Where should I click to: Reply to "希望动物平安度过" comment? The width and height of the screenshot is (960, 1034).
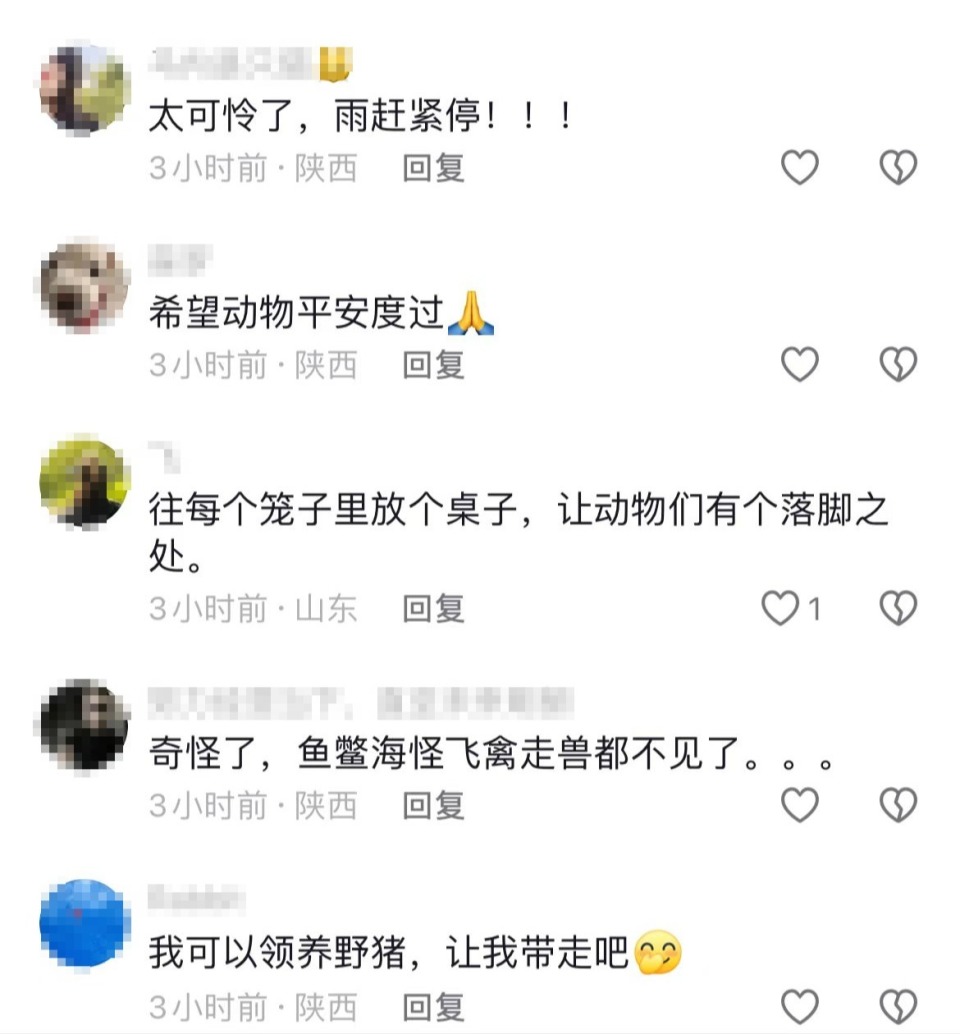(433, 366)
